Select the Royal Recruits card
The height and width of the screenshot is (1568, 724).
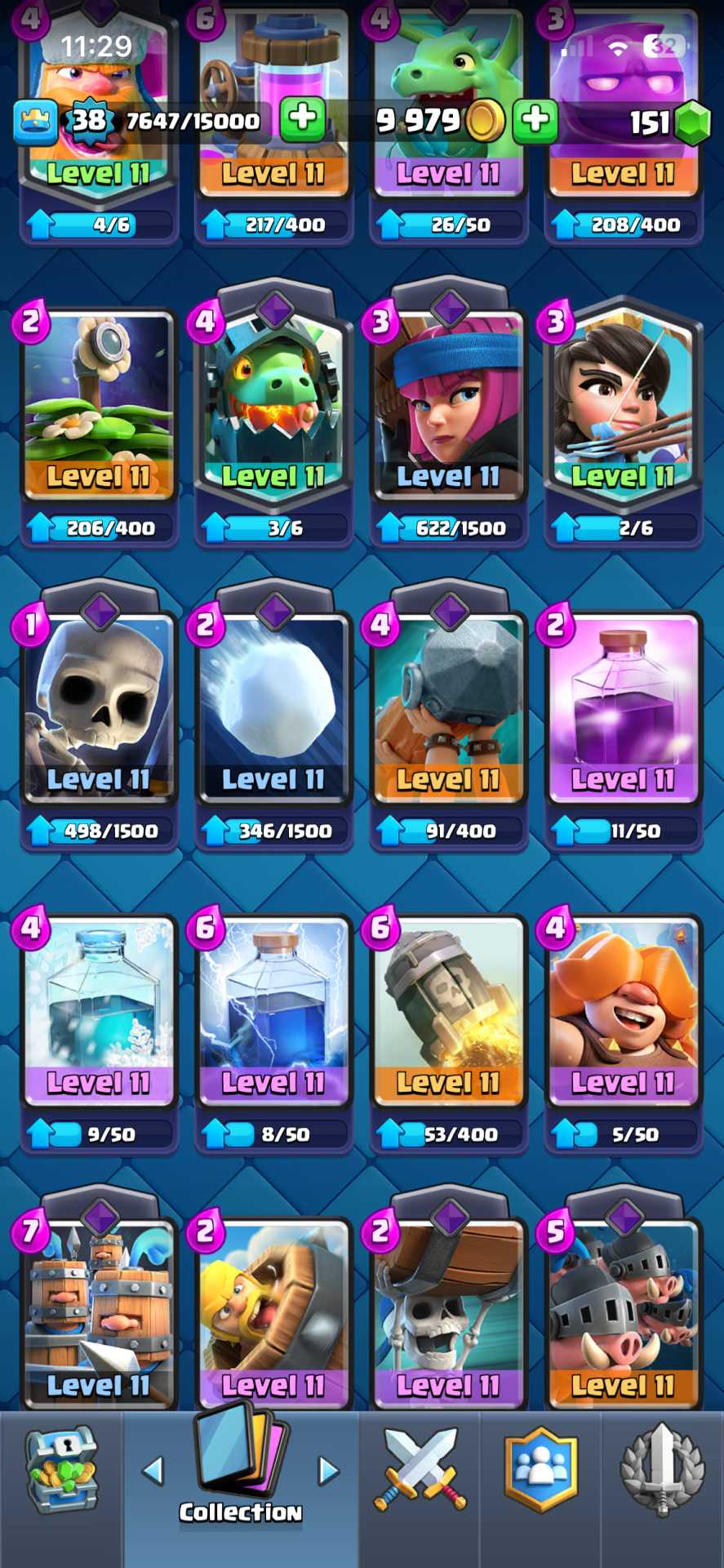tap(99, 1307)
